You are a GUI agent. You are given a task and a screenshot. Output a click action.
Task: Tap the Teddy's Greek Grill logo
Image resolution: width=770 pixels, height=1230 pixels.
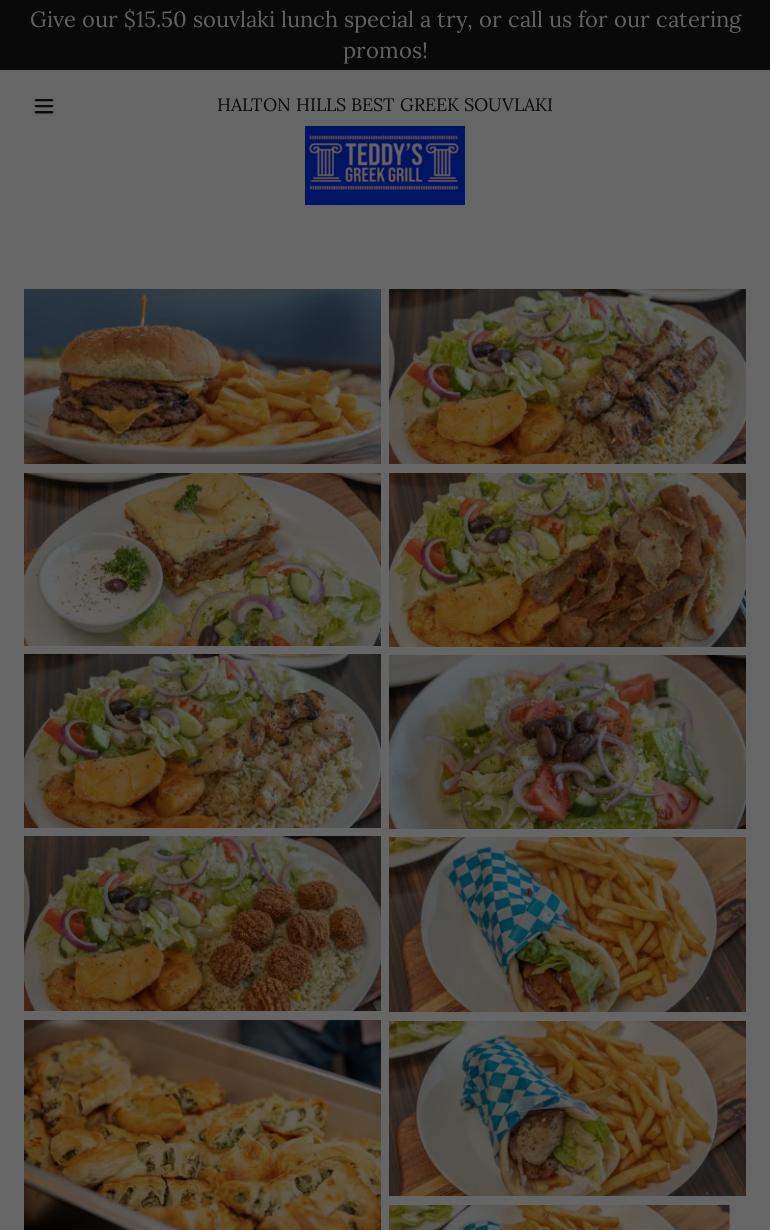[384, 165]
